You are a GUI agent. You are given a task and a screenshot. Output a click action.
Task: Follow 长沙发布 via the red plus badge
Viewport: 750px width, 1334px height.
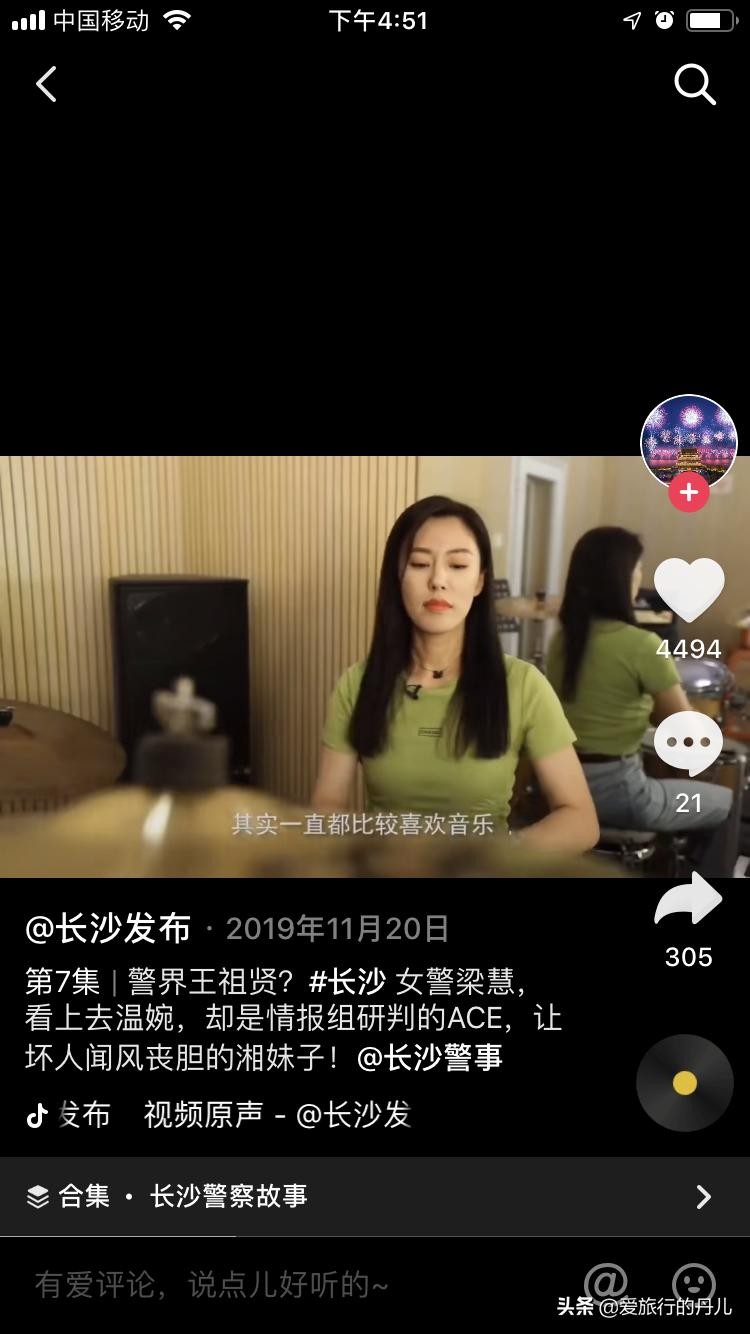[689, 493]
